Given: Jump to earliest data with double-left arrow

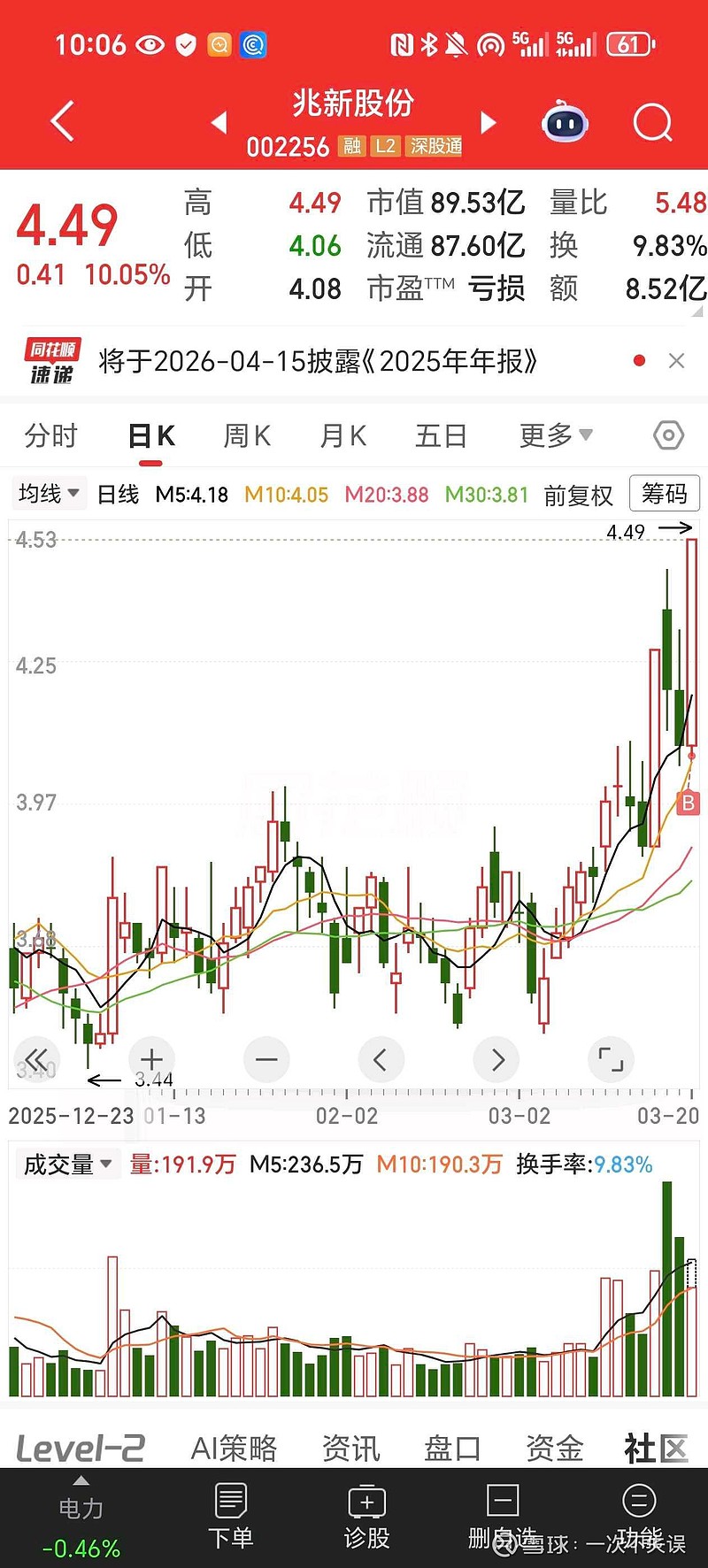Looking at the screenshot, I should pos(36,1059).
